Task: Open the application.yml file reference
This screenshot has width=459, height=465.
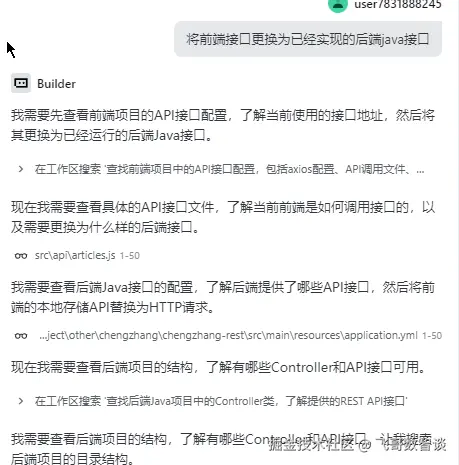Action: point(228,335)
